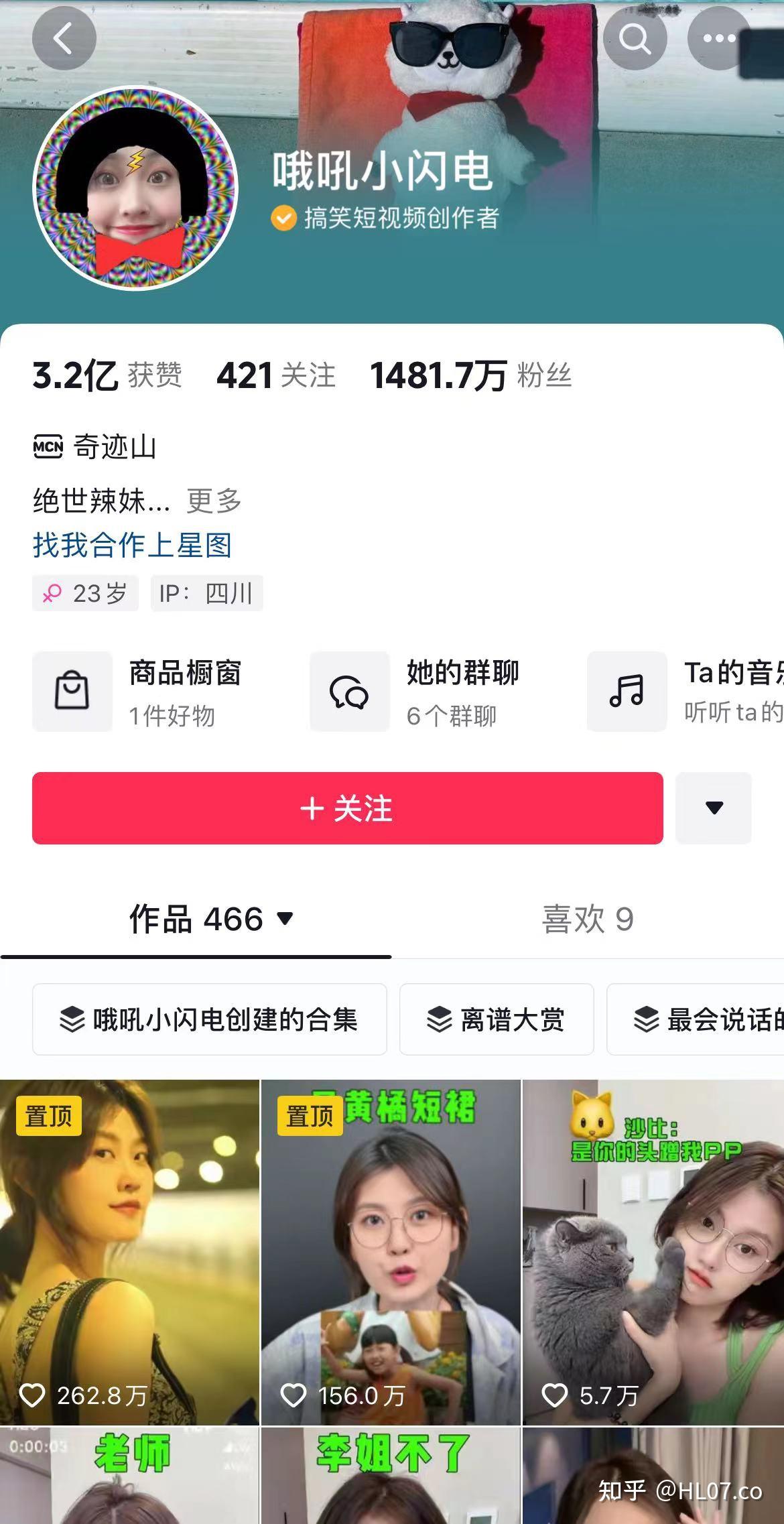Viewport: 784px width, 1524px height.
Task: Open Ta的音乐 music entry
Action: point(685,692)
